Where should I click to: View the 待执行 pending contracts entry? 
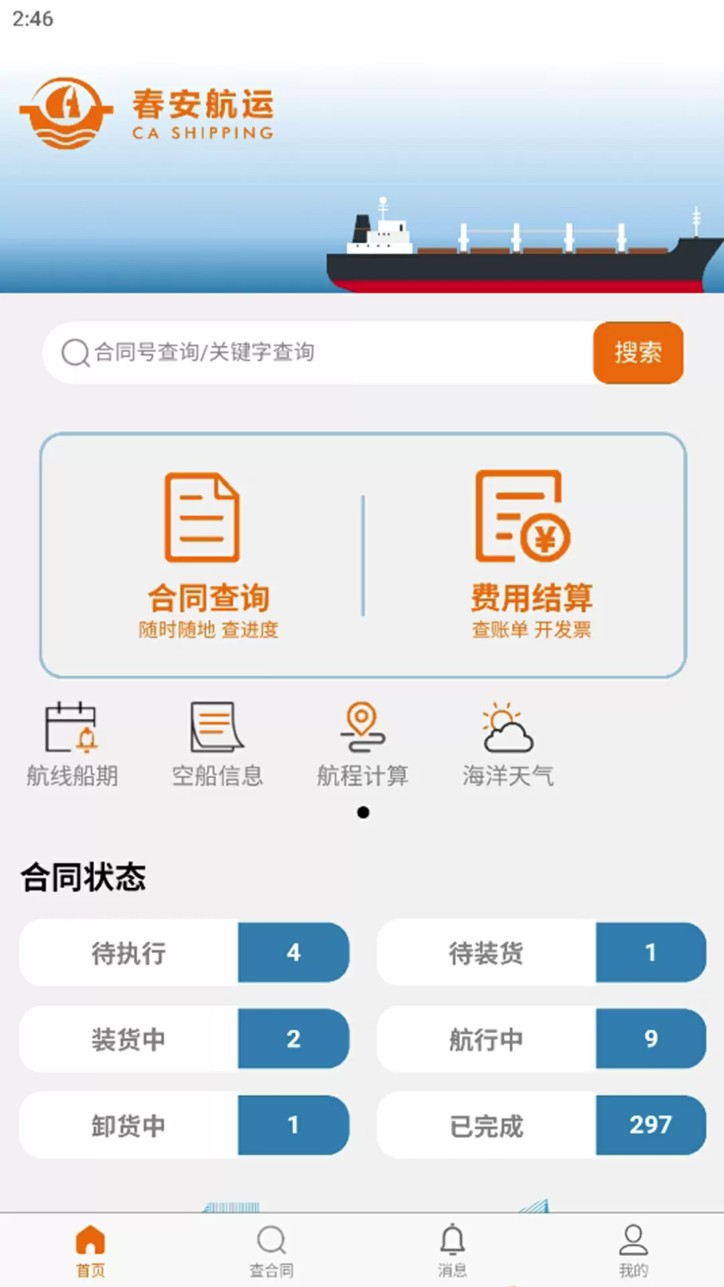pyautogui.click(x=183, y=952)
